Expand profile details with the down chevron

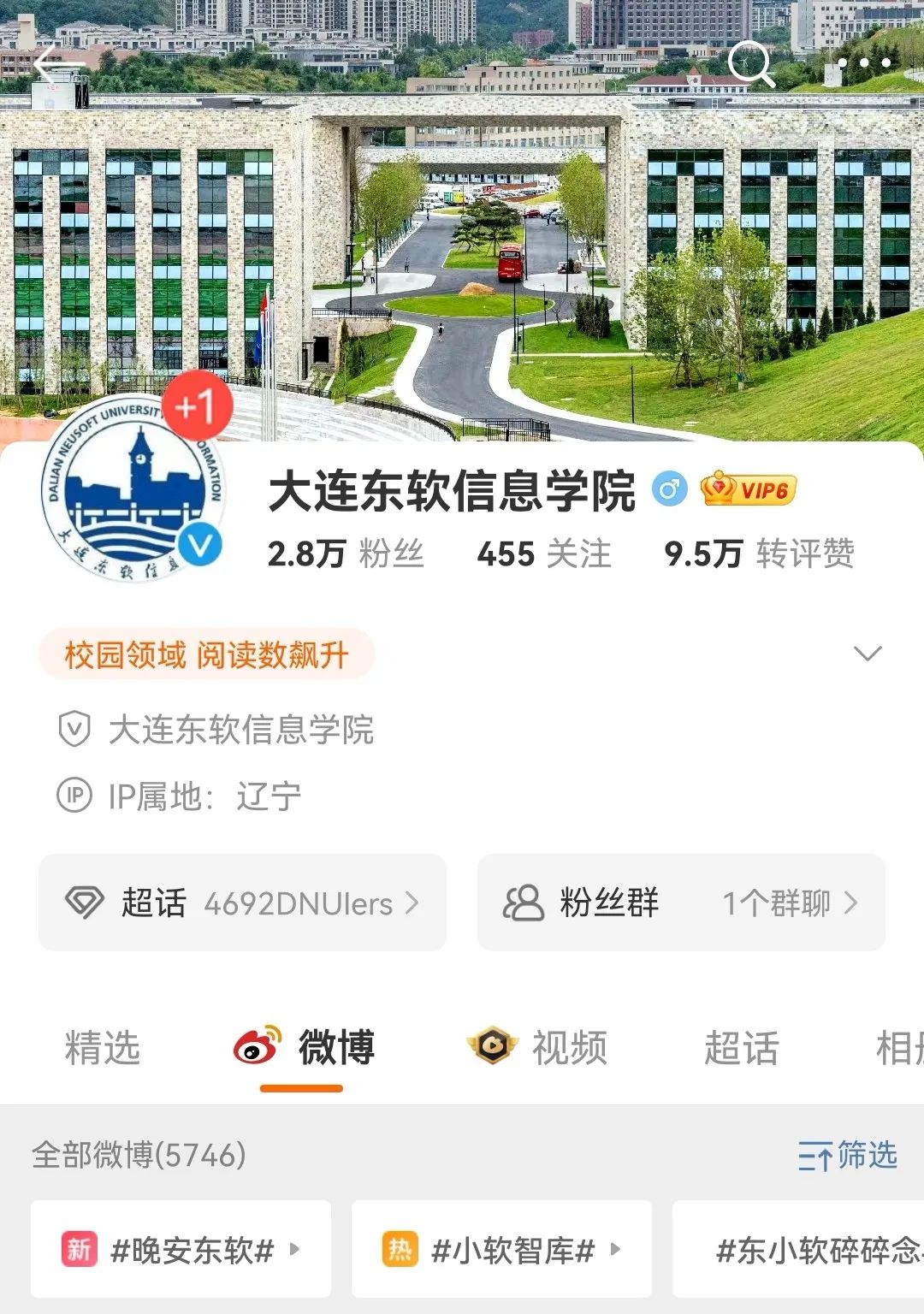[868, 654]
